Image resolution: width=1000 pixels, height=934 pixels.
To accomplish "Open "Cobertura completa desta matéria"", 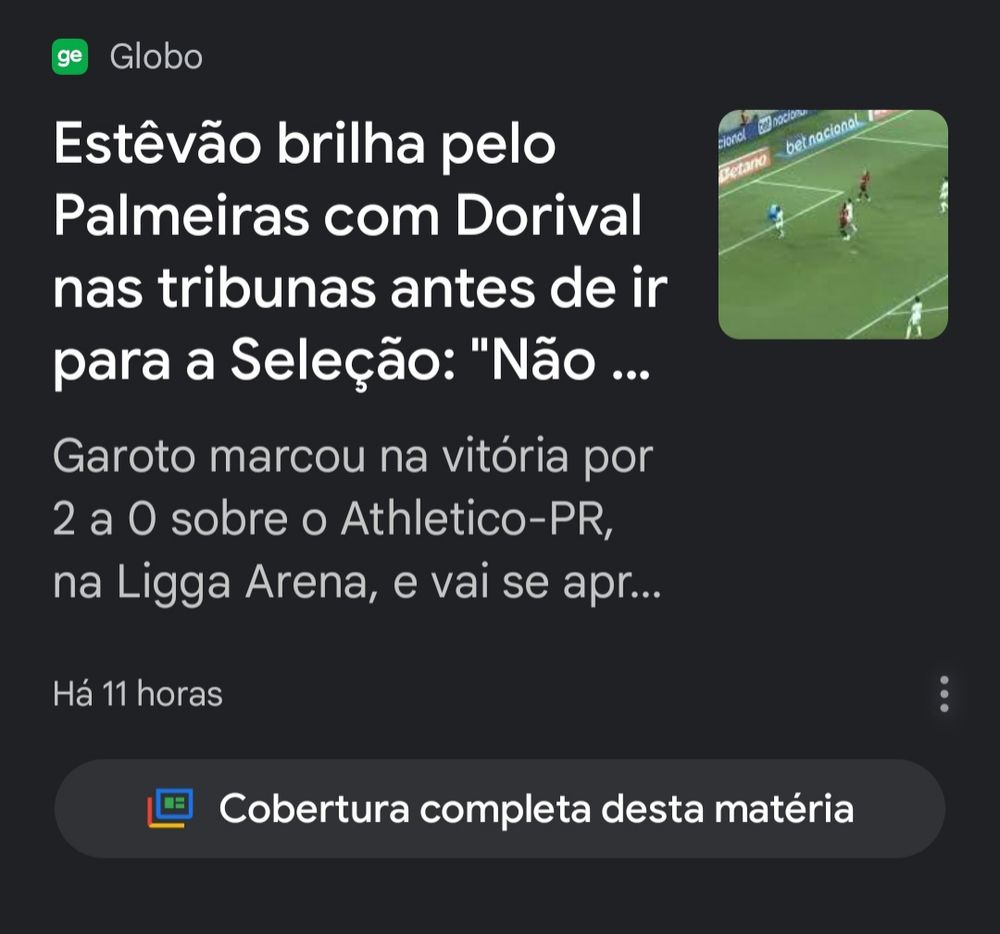I will 500,808.
